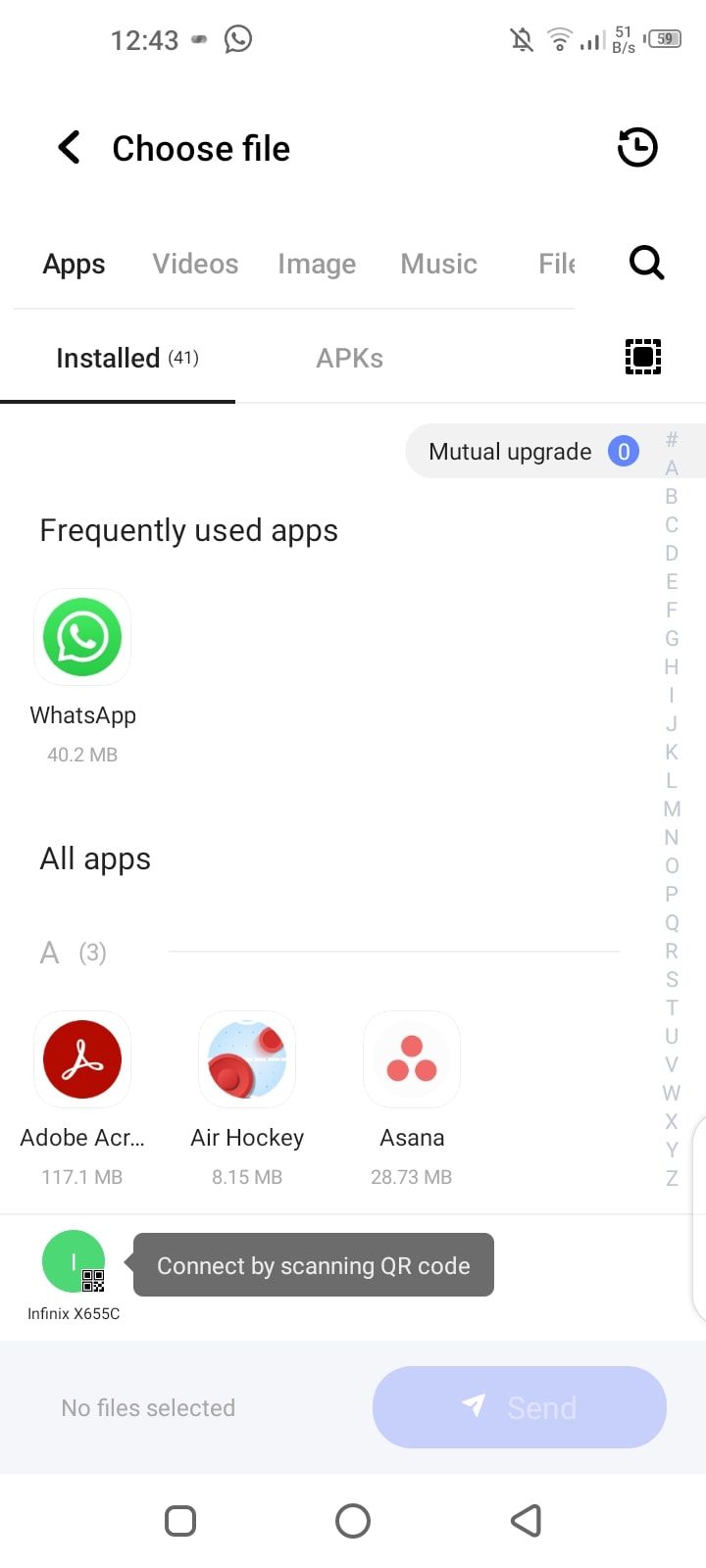Go back from Choose file
This screenshot has width=706, height=1568.
click(x=69, y=148)
